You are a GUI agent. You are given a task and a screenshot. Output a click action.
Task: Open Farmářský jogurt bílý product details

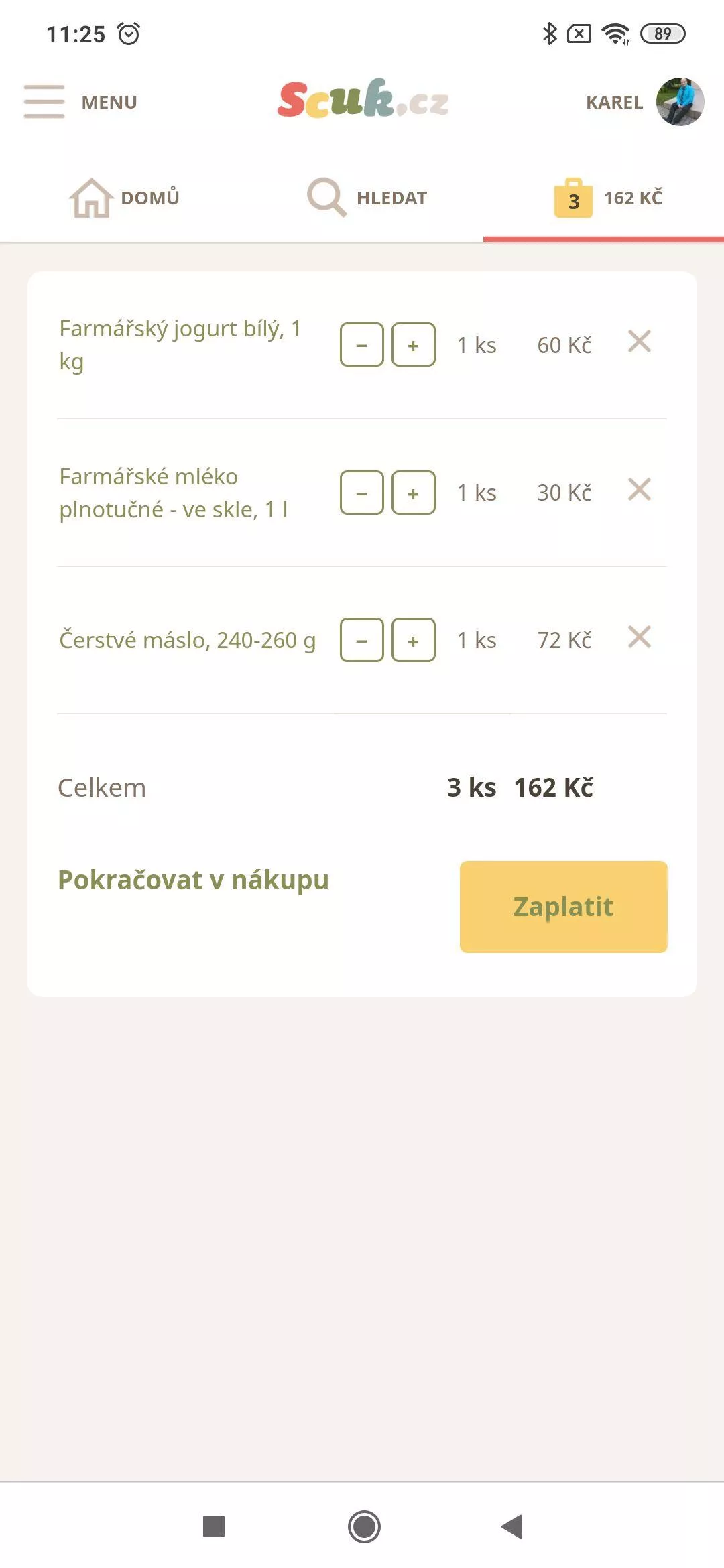180,345
